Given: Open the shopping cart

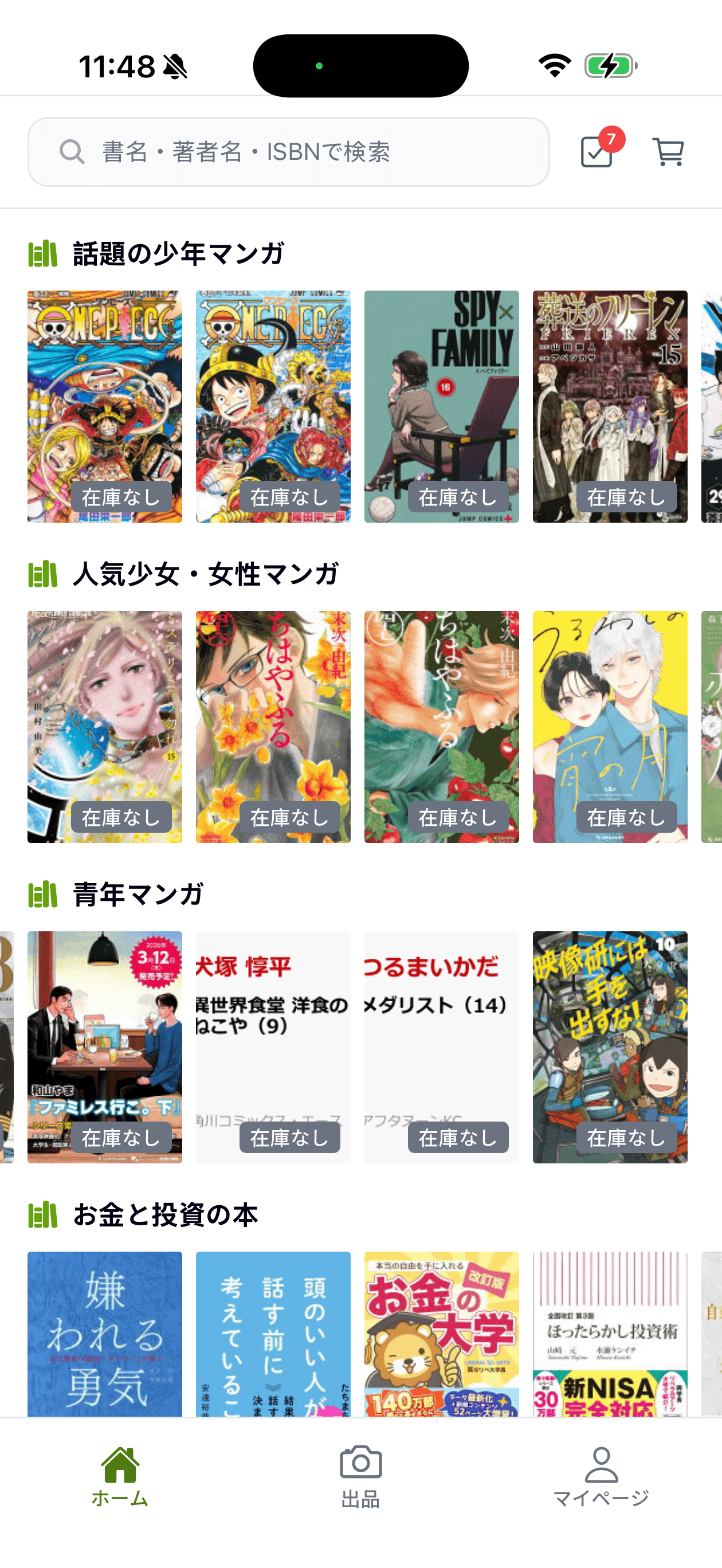Looking at the screenshot, I should 668,151.
